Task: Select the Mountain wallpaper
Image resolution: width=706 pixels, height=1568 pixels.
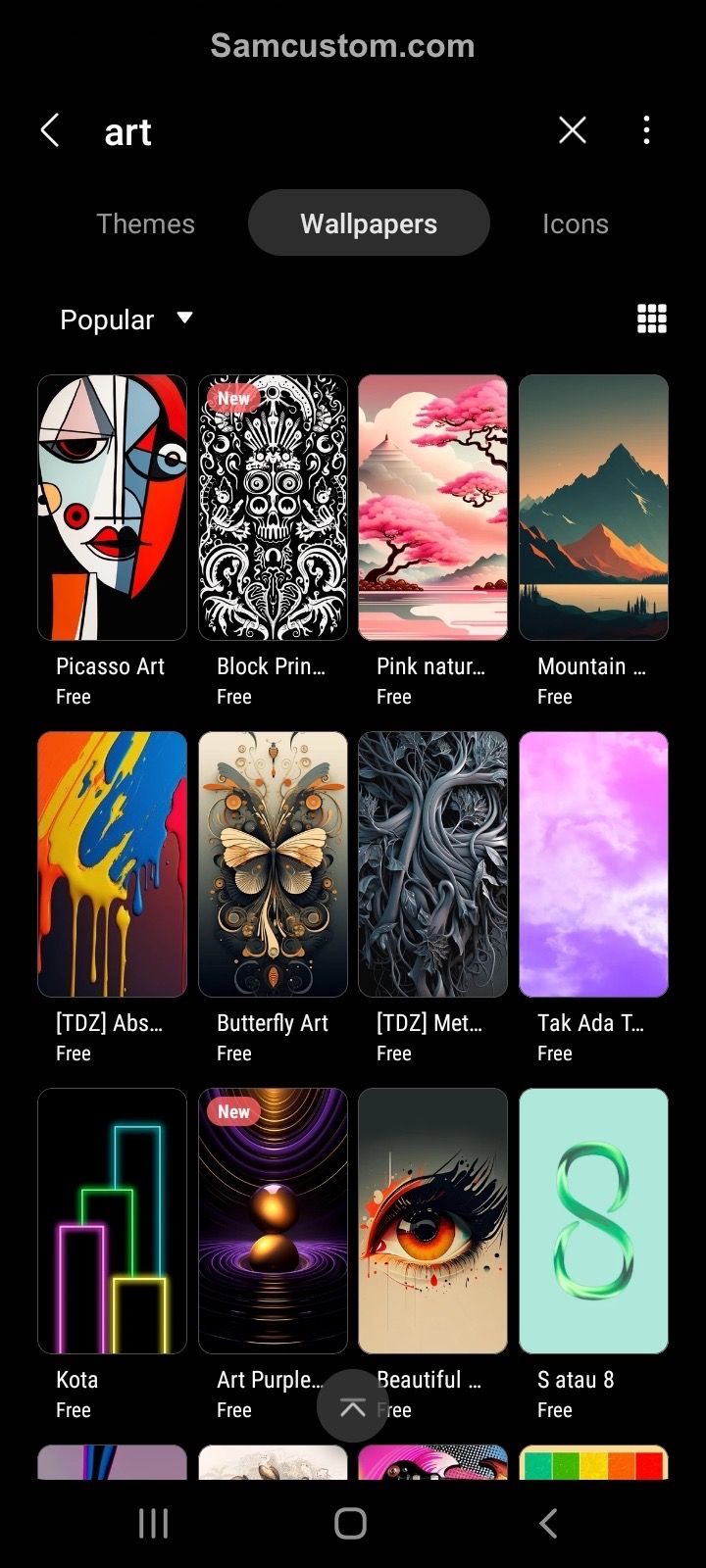Action: click(x=593, y=508)
